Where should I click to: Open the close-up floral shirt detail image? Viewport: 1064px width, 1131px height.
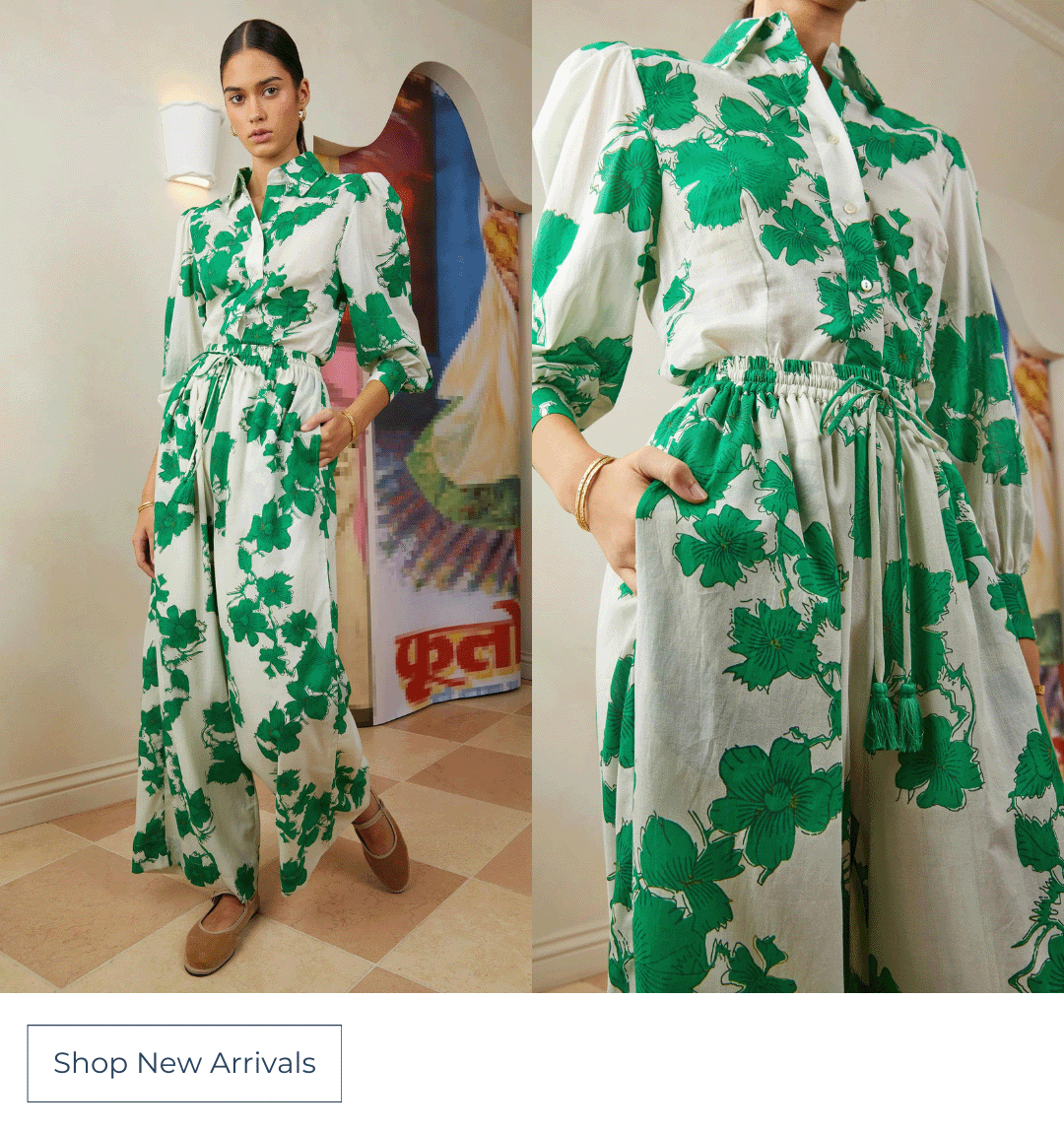point(798,496)
